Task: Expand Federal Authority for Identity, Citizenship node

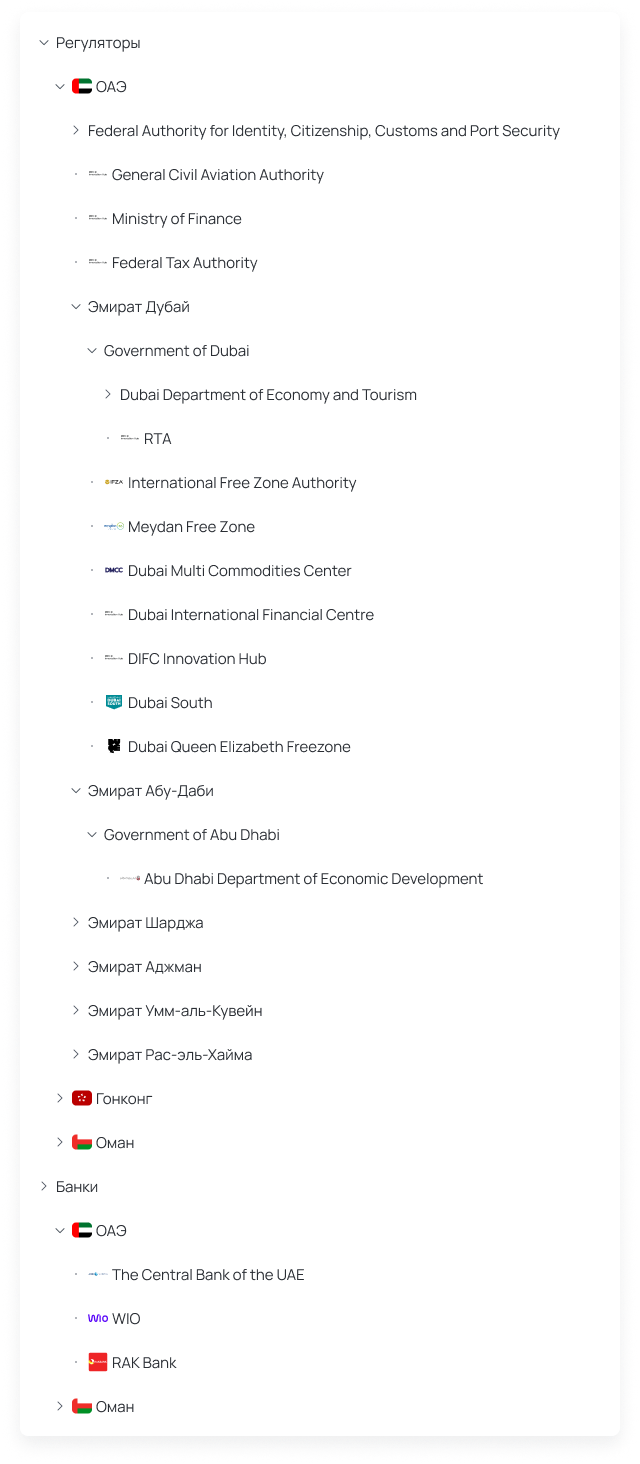Action: (x=75, y=131)
